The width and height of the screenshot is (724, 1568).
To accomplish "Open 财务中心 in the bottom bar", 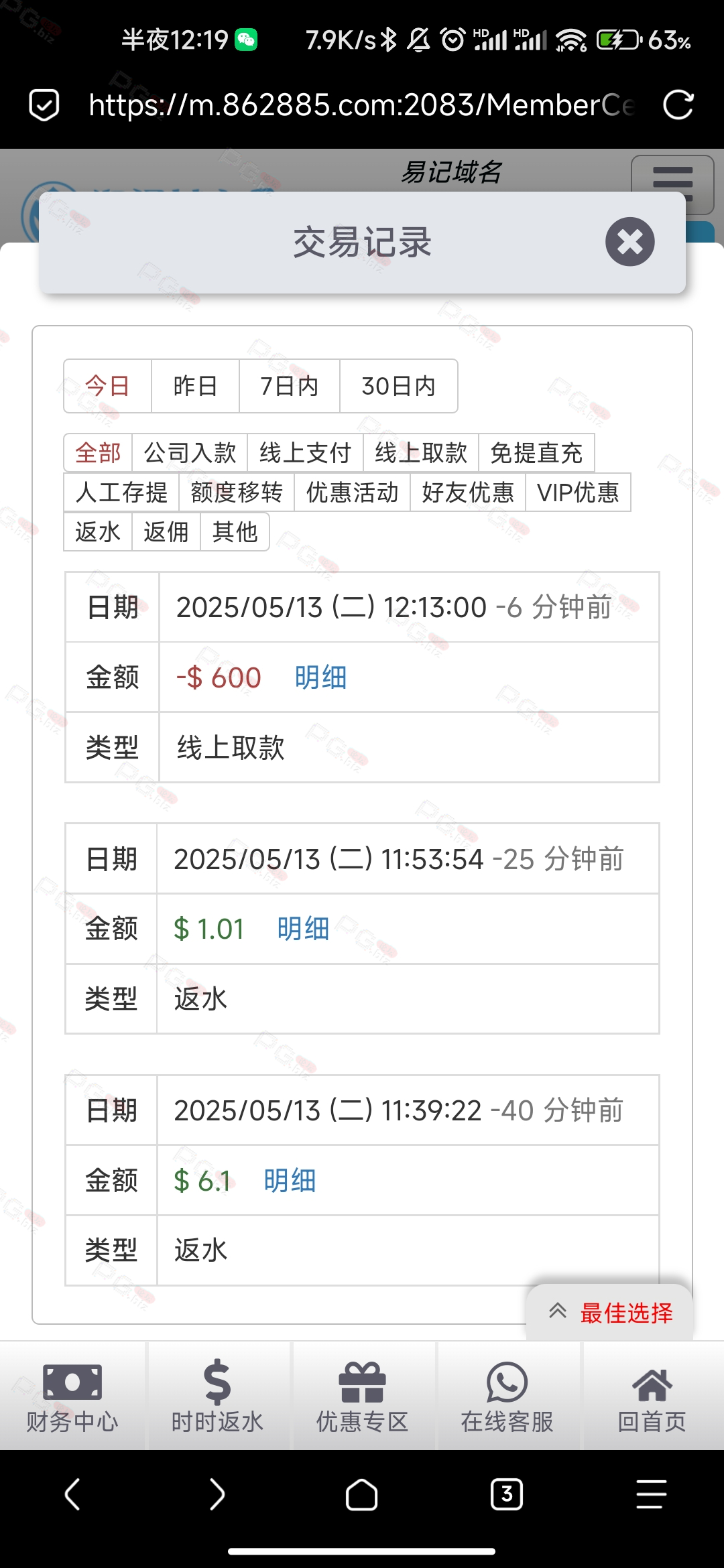I will click(72, 1396).
